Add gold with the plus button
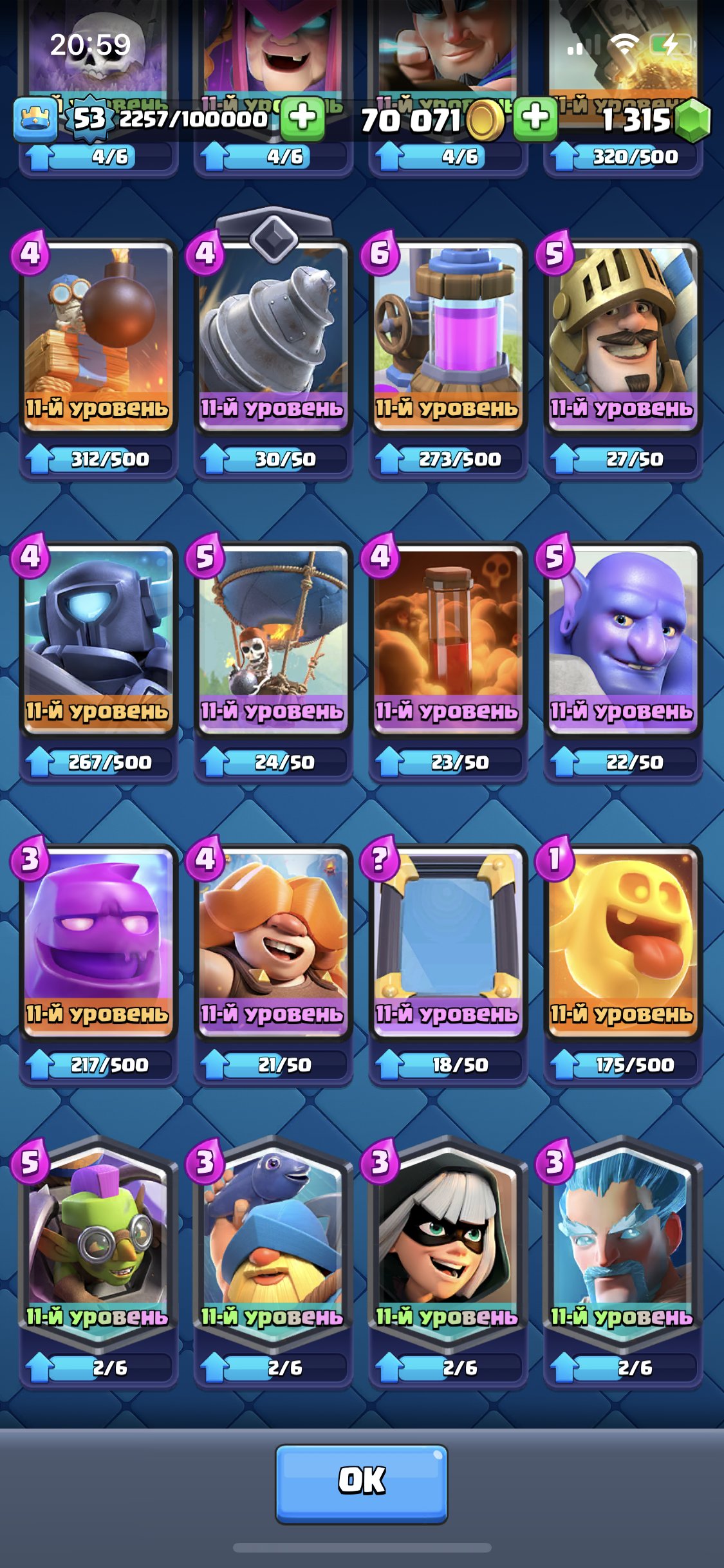The height and width of the screenshot is (1568, 724). point(535,118)
